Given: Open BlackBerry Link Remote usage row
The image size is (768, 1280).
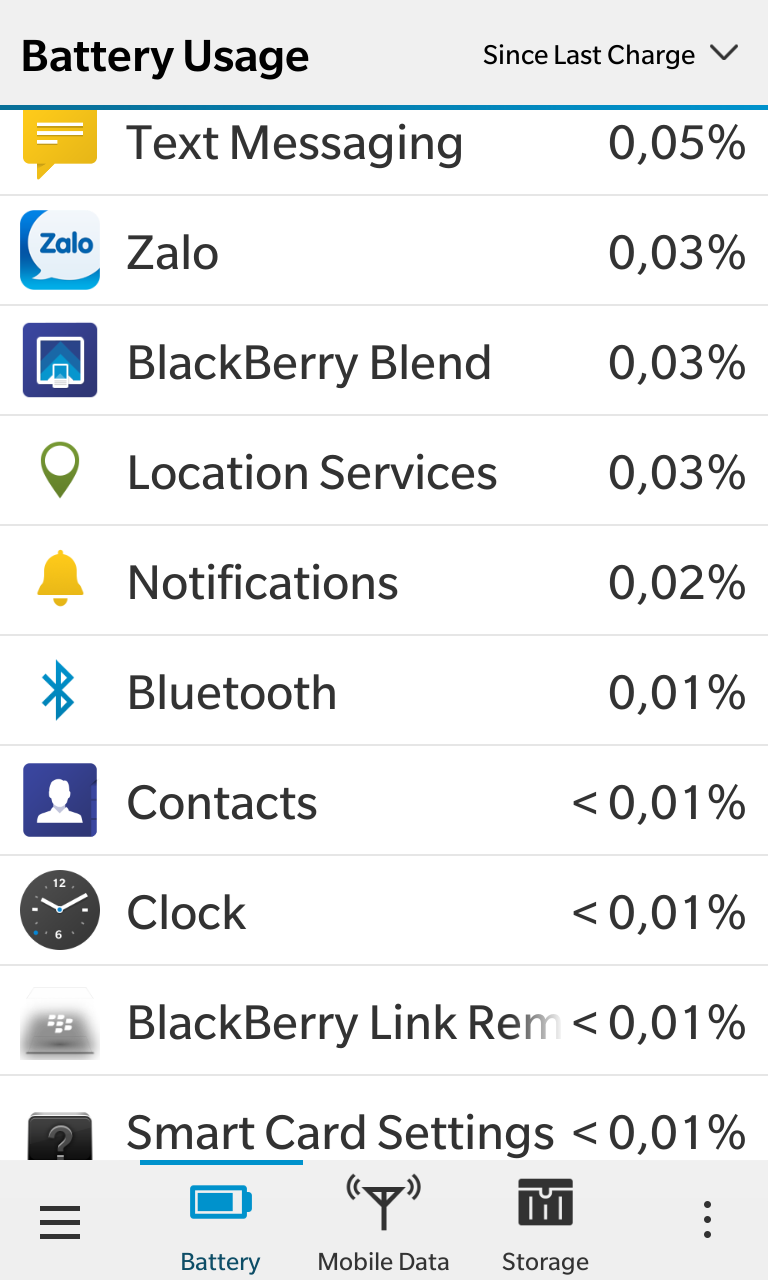Looking at the screenshot, I should (x=384, y=1020).
